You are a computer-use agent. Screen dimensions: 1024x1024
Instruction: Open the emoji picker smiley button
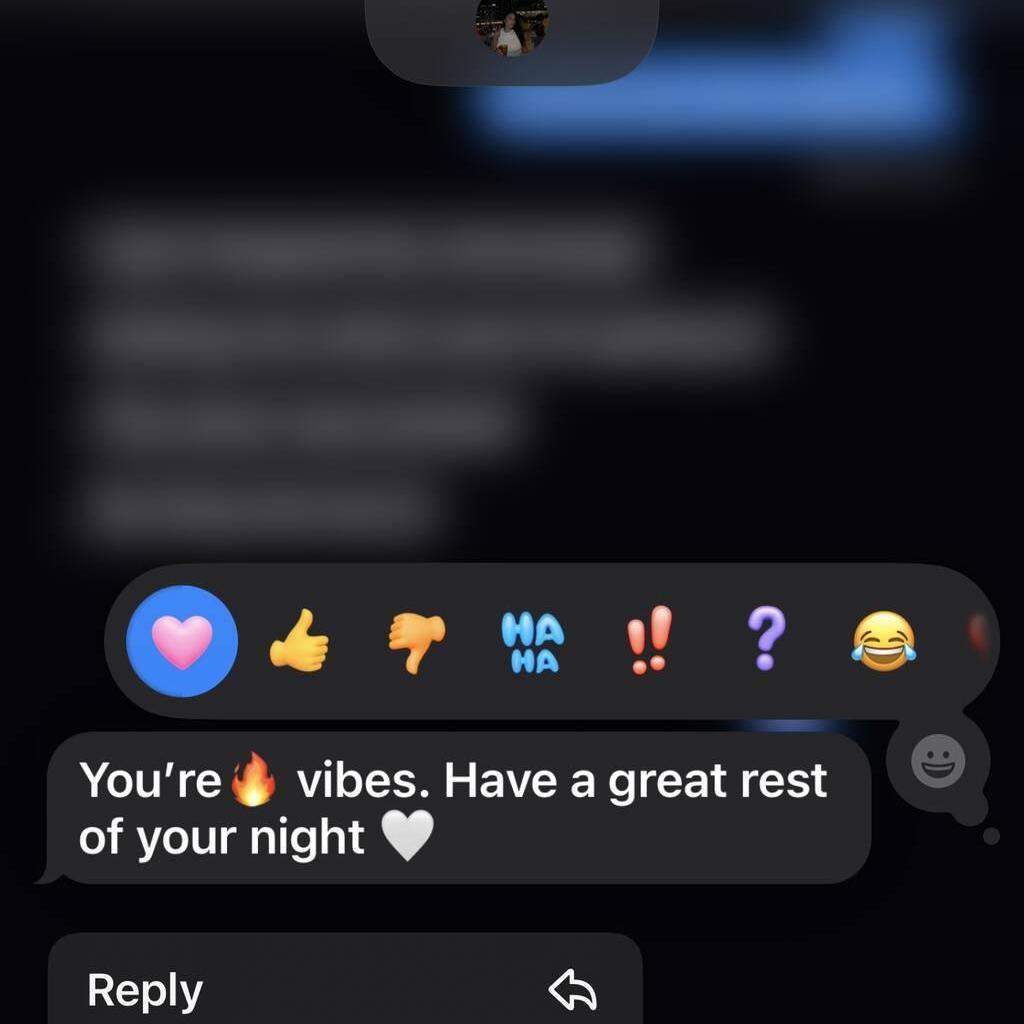pyautogui.click(x=938, y=763)
